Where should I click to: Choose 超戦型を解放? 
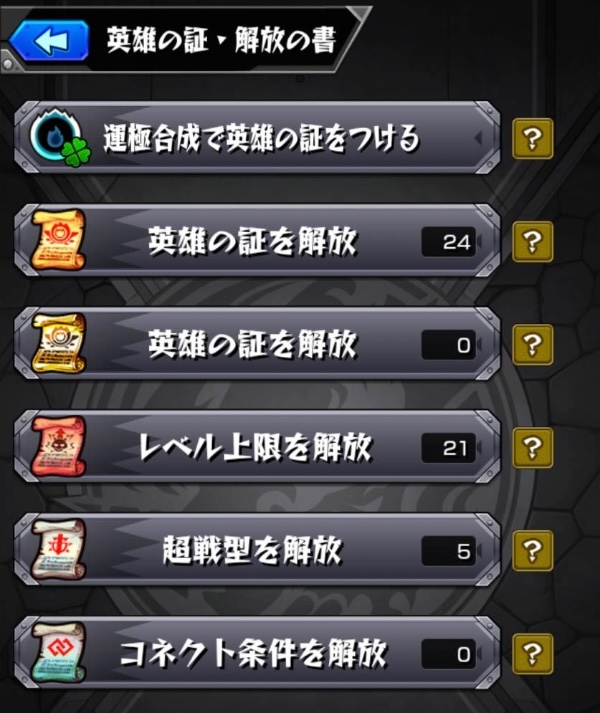[258, 550]
